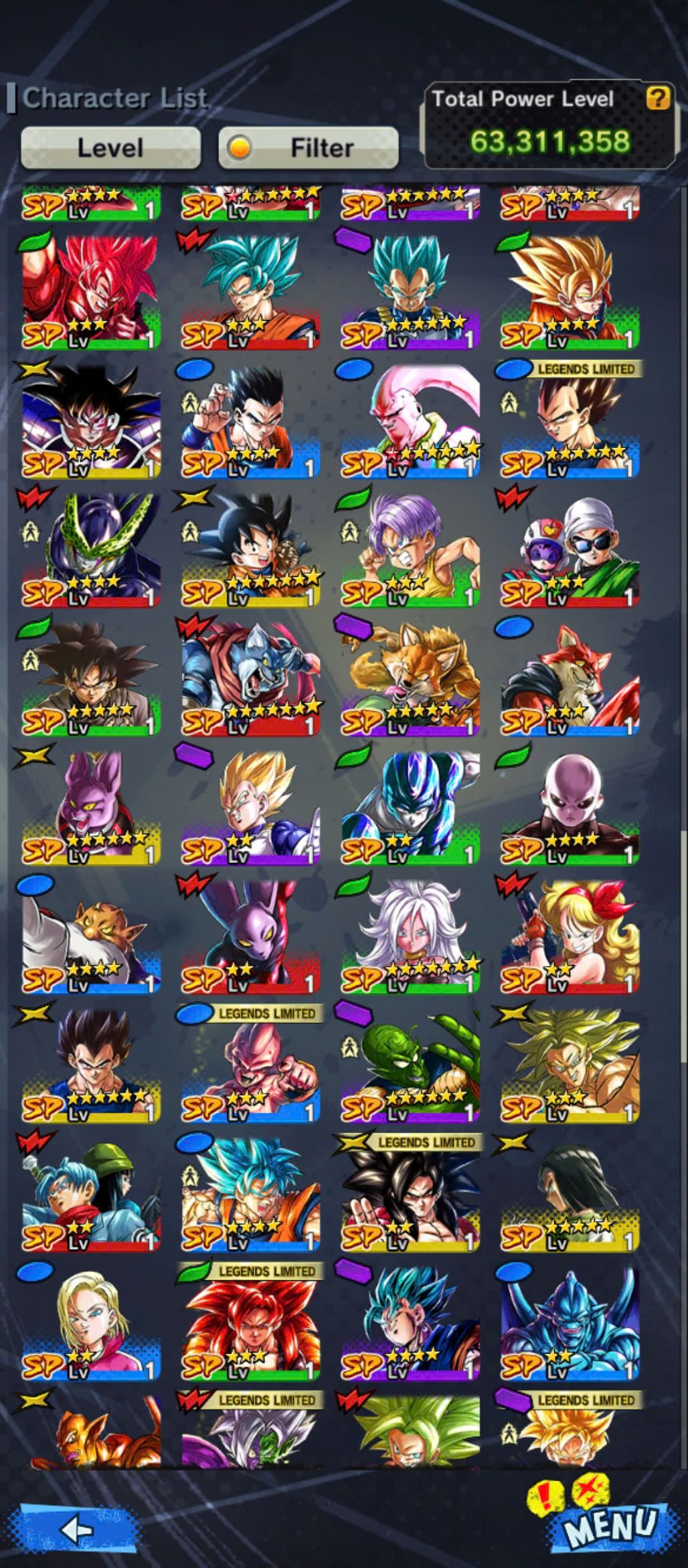688x1568 pixels.
Task: Tap the Level sort button
Action: point(110,147)
